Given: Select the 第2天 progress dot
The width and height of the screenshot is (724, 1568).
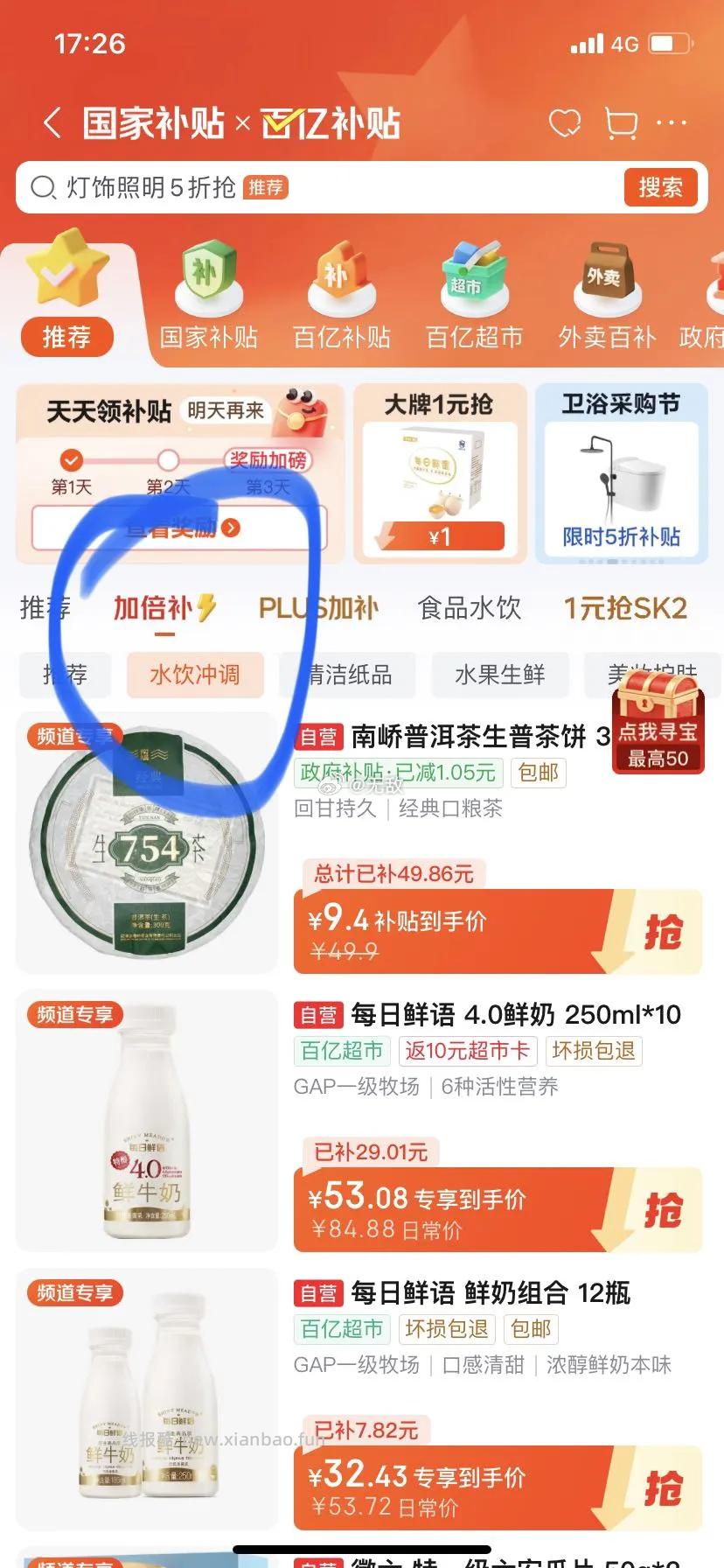Looking at the screenshot, I should coord(168,459).
